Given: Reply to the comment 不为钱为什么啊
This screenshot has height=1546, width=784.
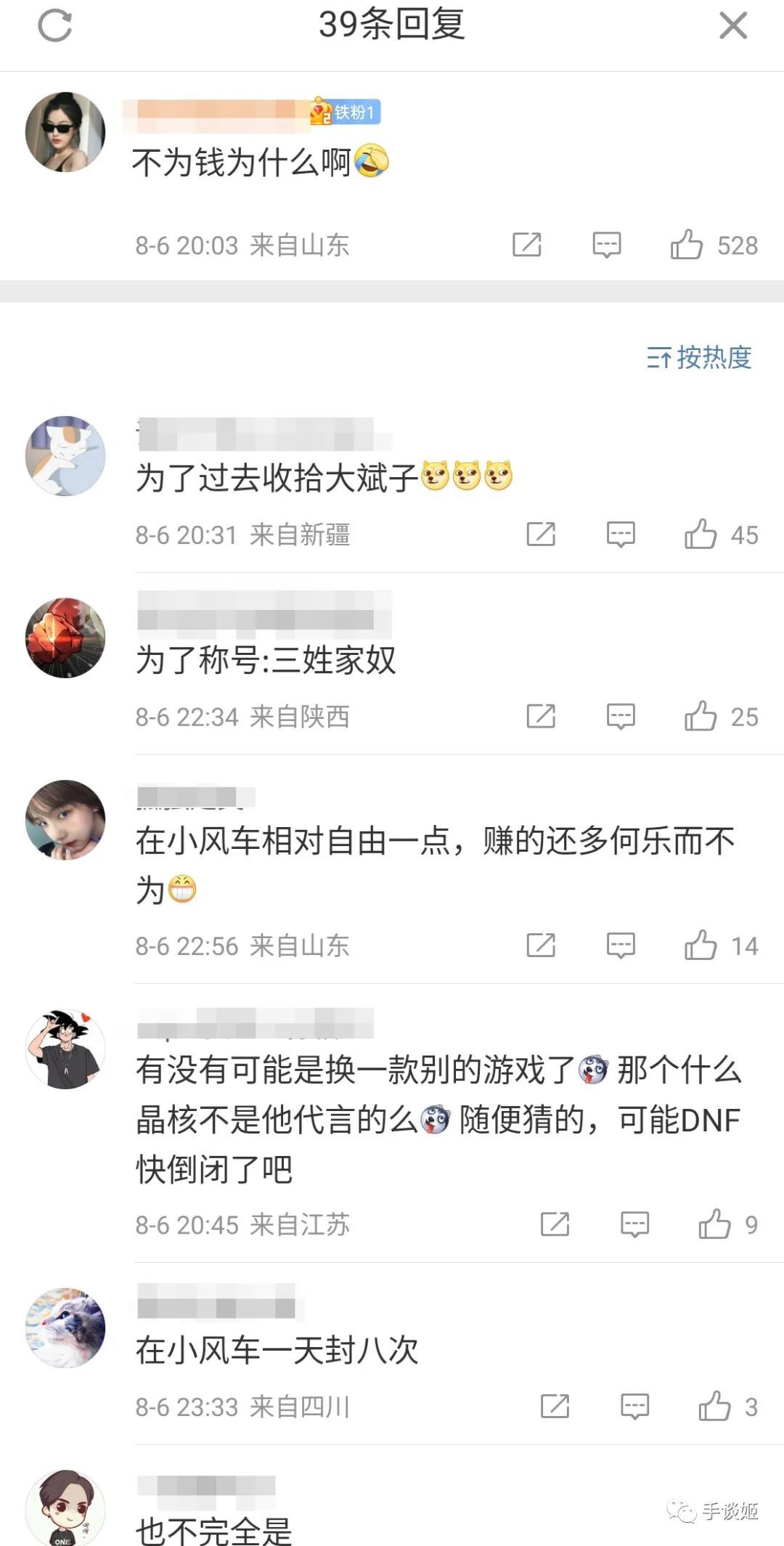Looking at the screenshot, I should click(x=606, y=245).
